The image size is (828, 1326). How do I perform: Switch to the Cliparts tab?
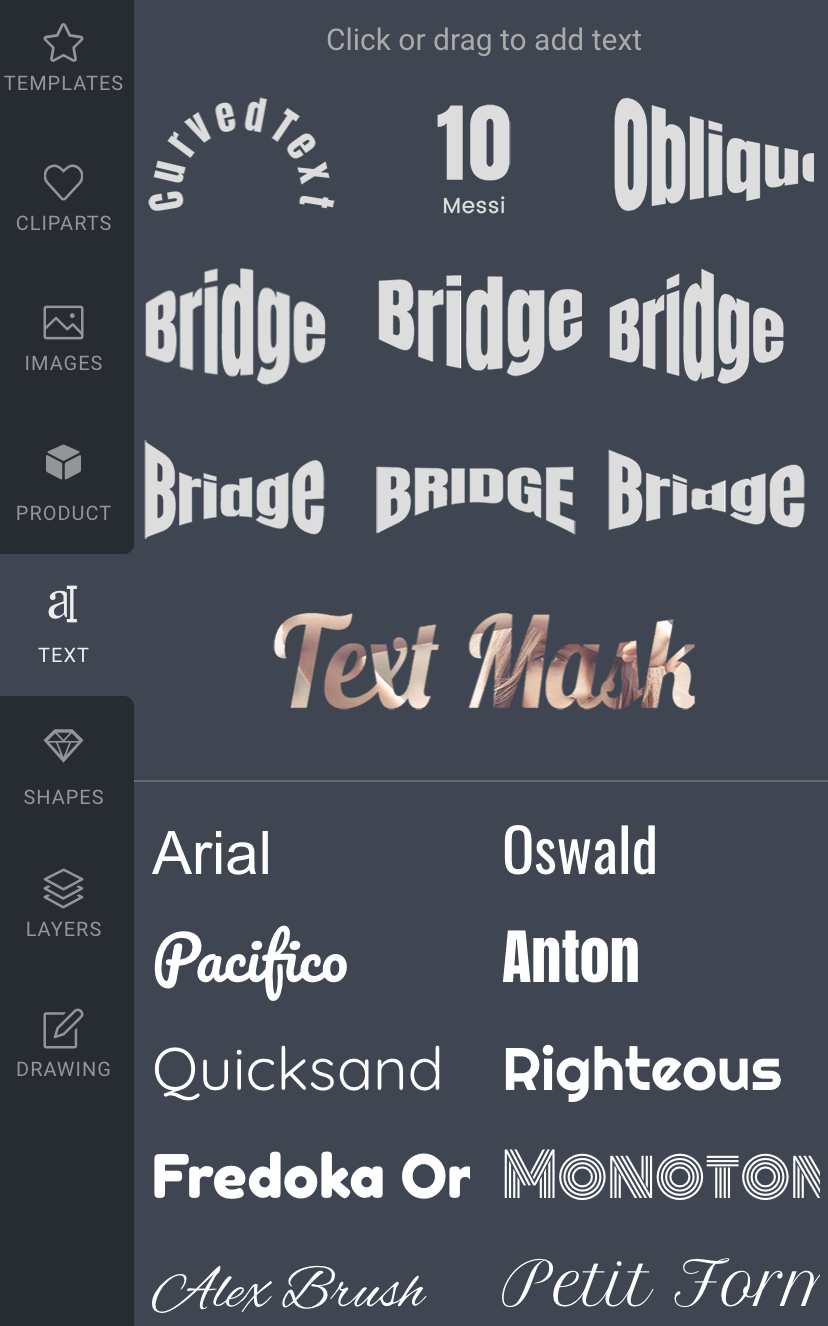click(64, 199)
